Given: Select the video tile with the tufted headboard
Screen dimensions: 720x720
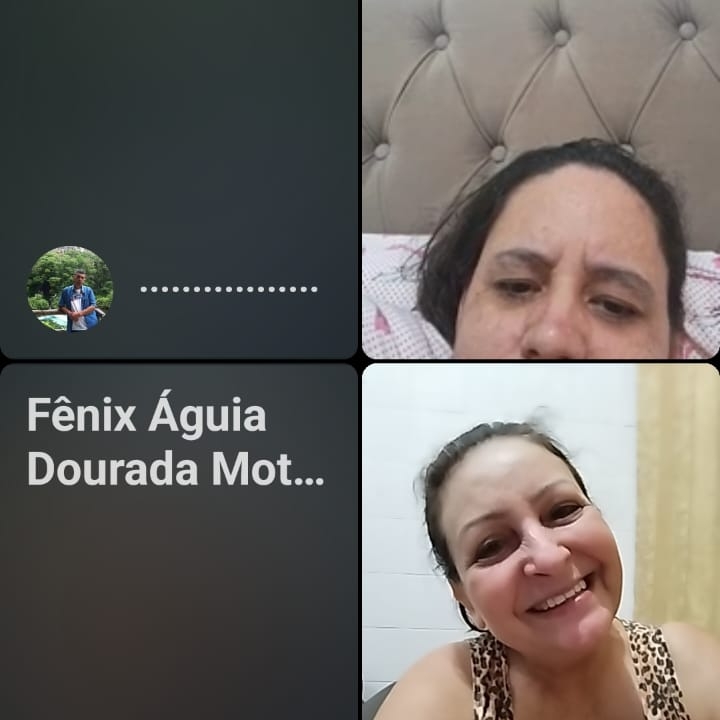Looking at the screenshot, I should click(540, 179).
